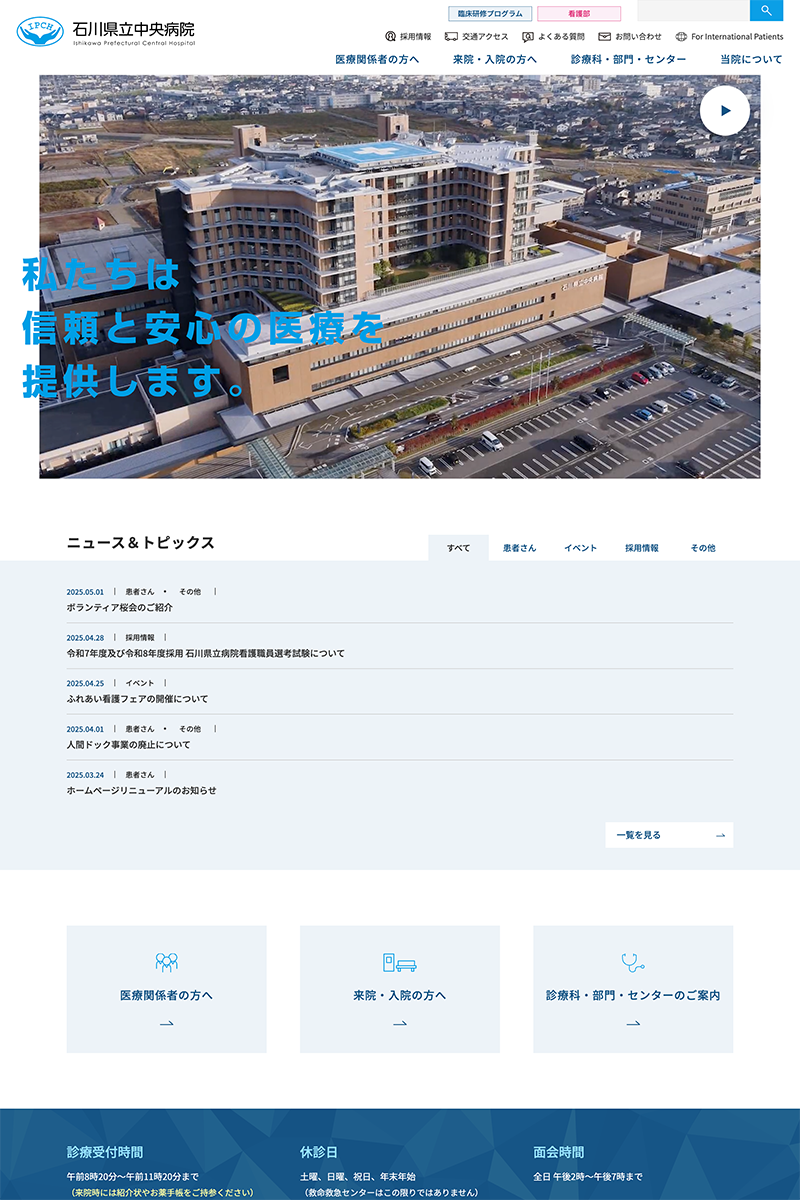The height and width of the screenshot is (1200, 800).
Task: Open news item ボランティア桜会のご紹介
Action: [x=120, y=607]
